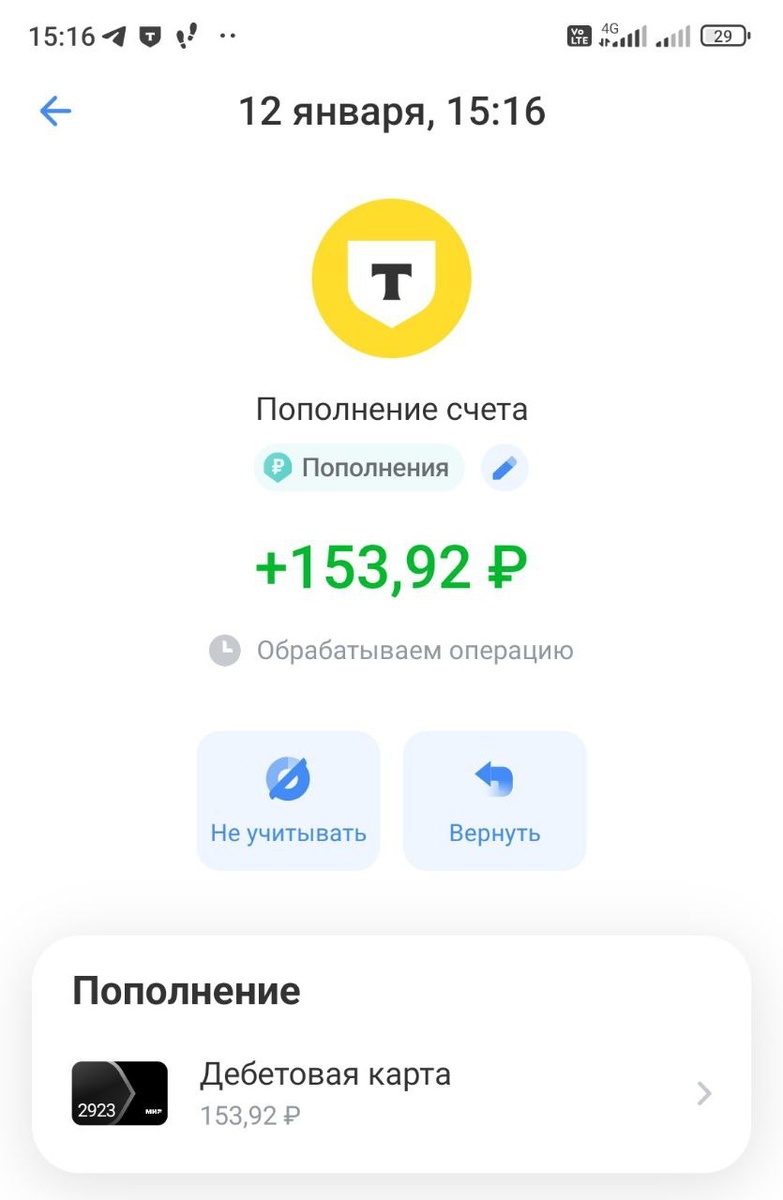Viewport: 783px width, 1200px height.
Task: Open the 12 января, 15:16 header
Action: click(x=392, y=111)
